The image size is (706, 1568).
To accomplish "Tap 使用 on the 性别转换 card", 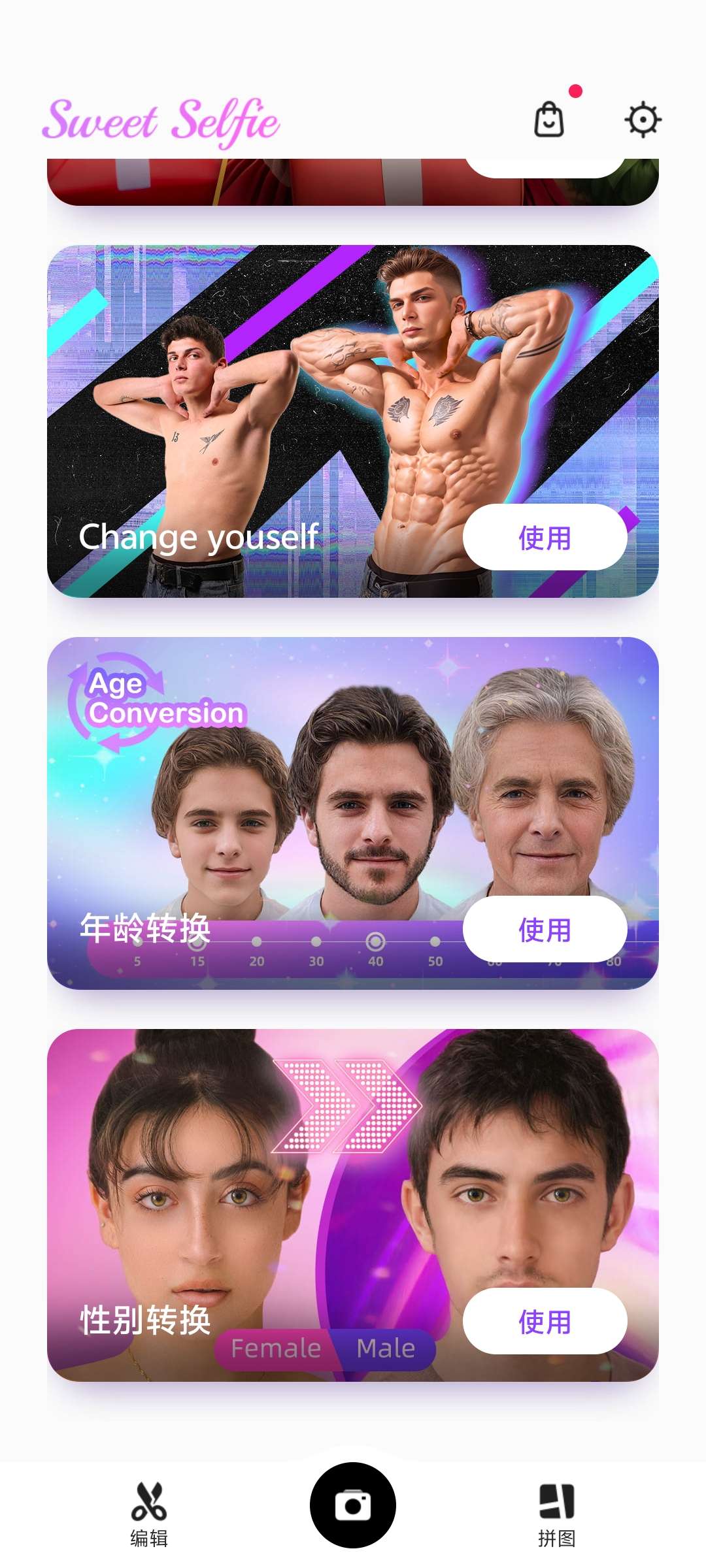I will tap(545, 1321).
